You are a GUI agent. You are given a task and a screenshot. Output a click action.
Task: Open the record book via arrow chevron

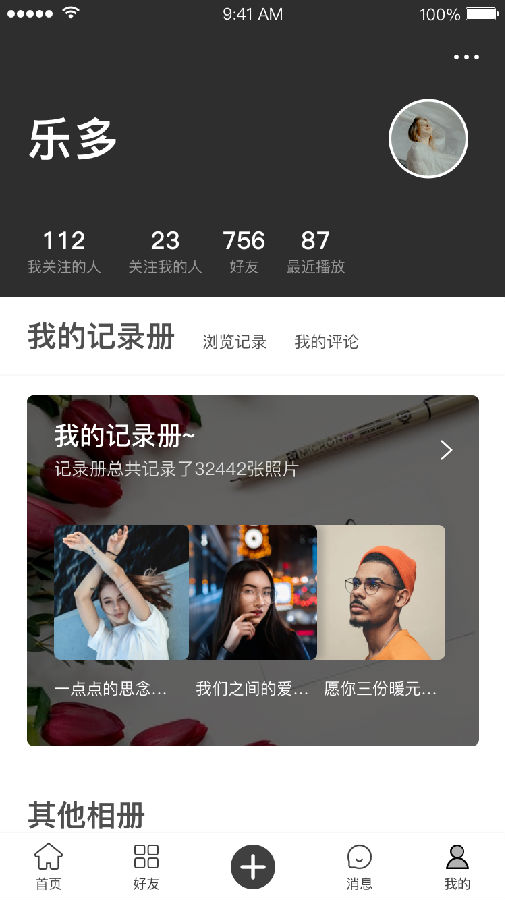pyautogui.click(x=446, y=451)
